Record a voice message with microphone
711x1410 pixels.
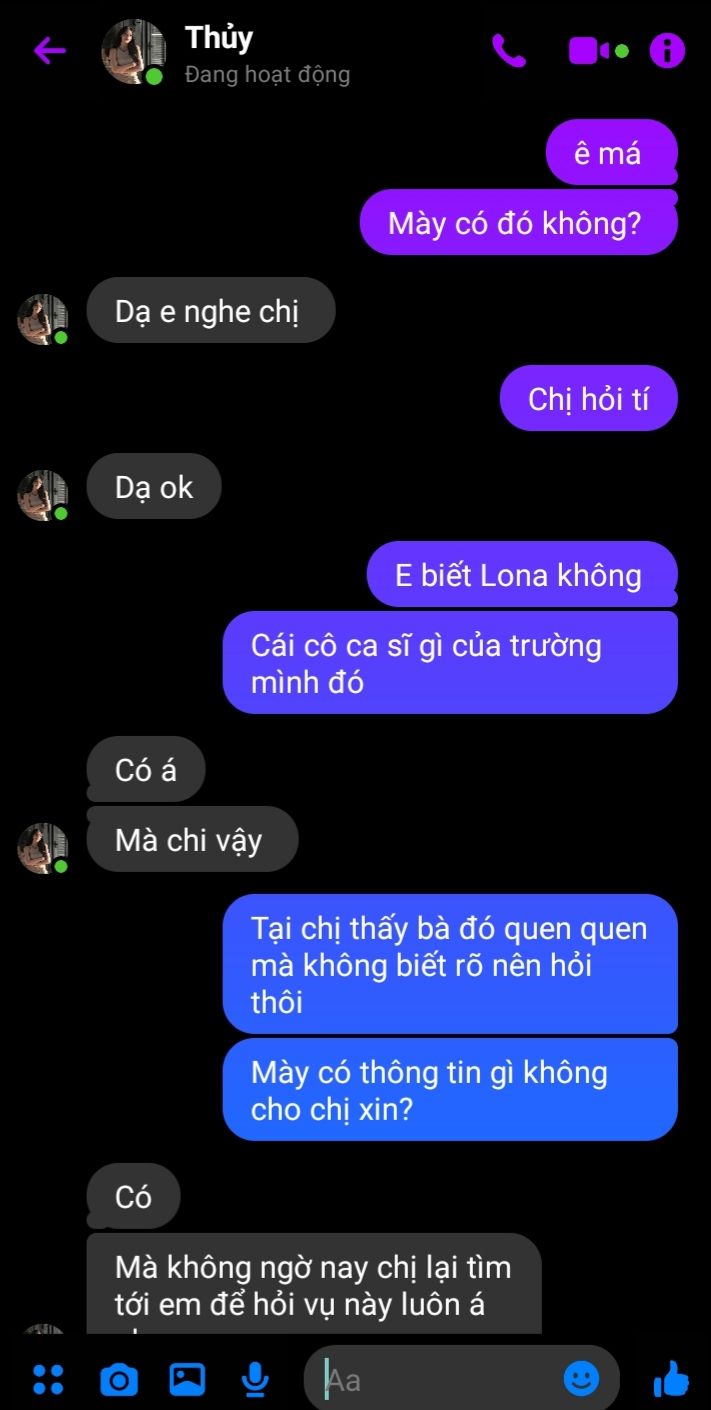256,1380
